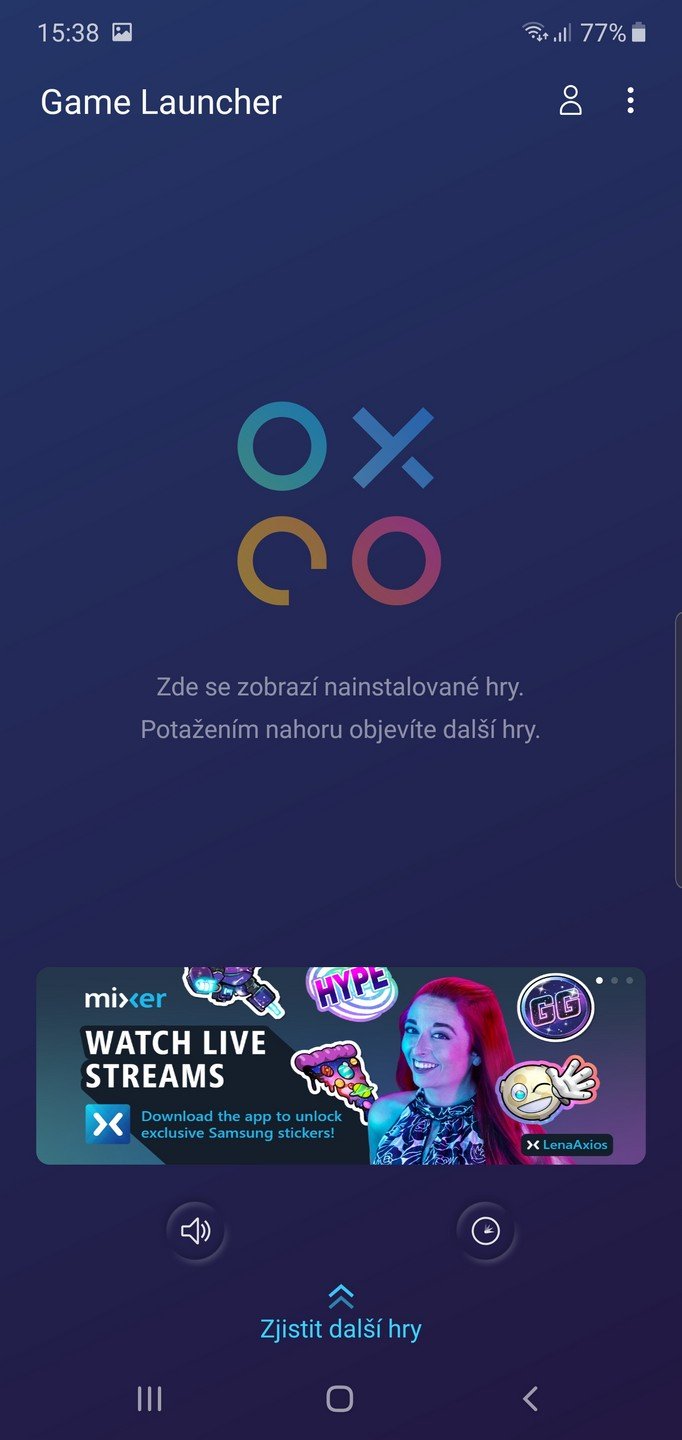Open the three-dot overflow menu
682x1440 pixels.
coord(630,100)
